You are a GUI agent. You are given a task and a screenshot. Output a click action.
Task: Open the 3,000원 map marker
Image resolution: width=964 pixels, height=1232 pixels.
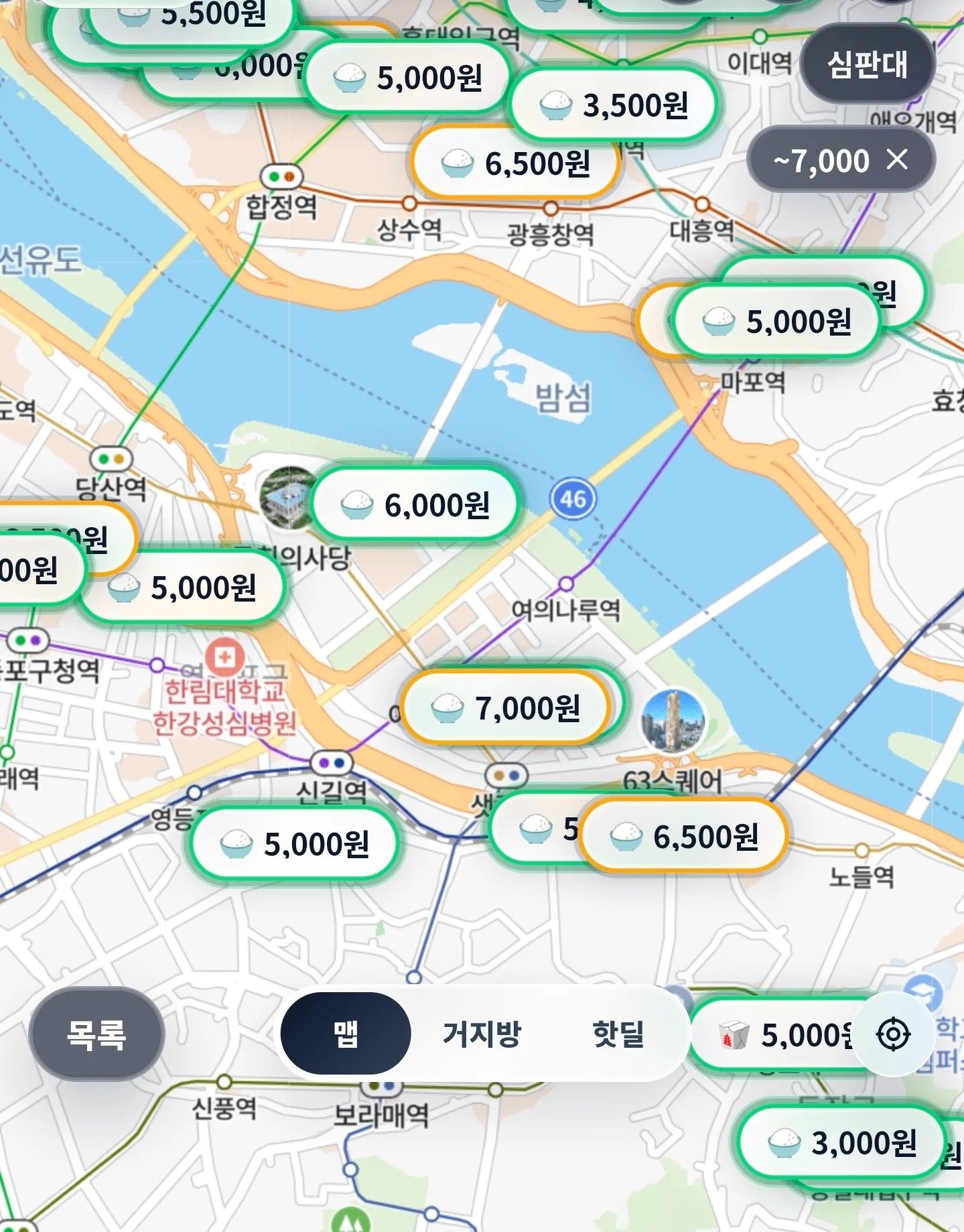(842, 1143)
